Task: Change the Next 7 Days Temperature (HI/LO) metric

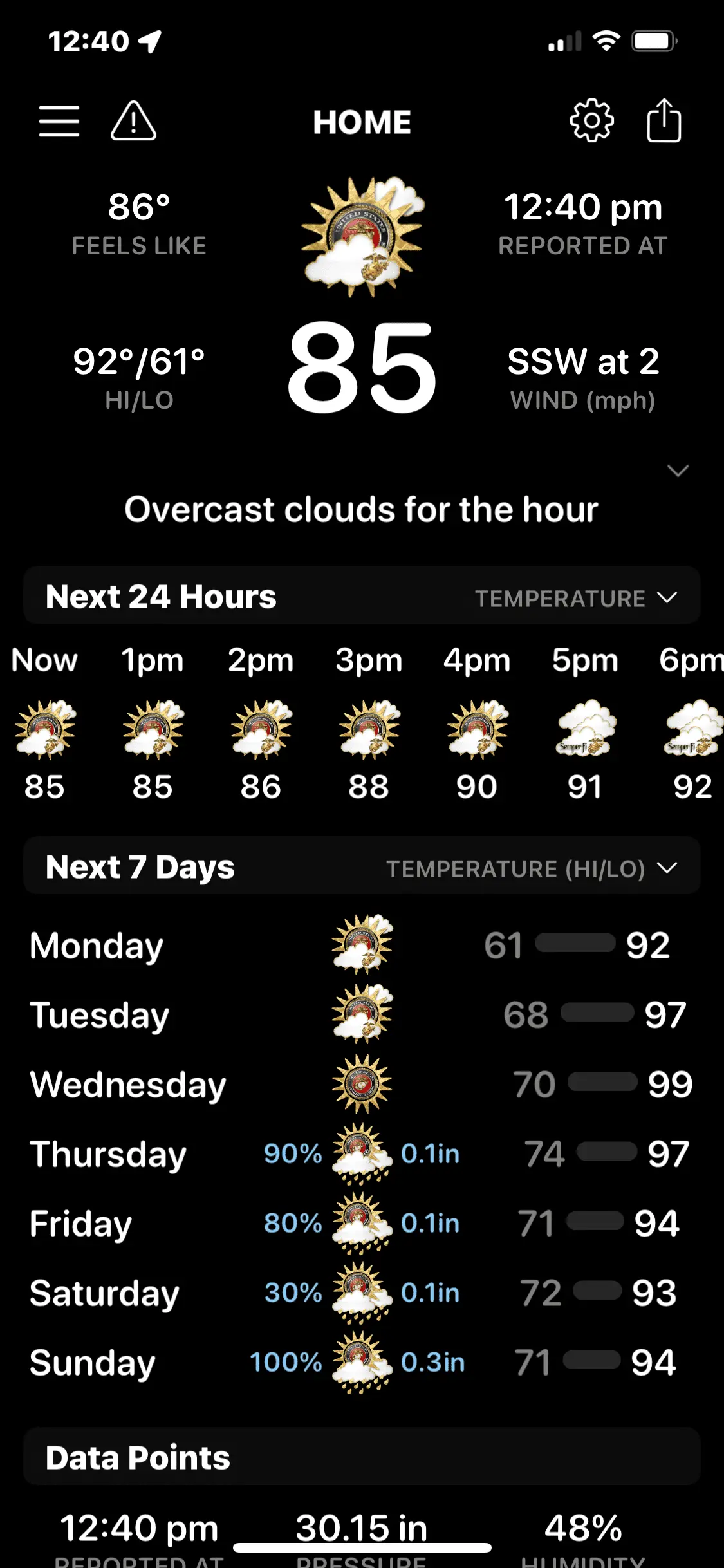Action: tap(532, 868)
